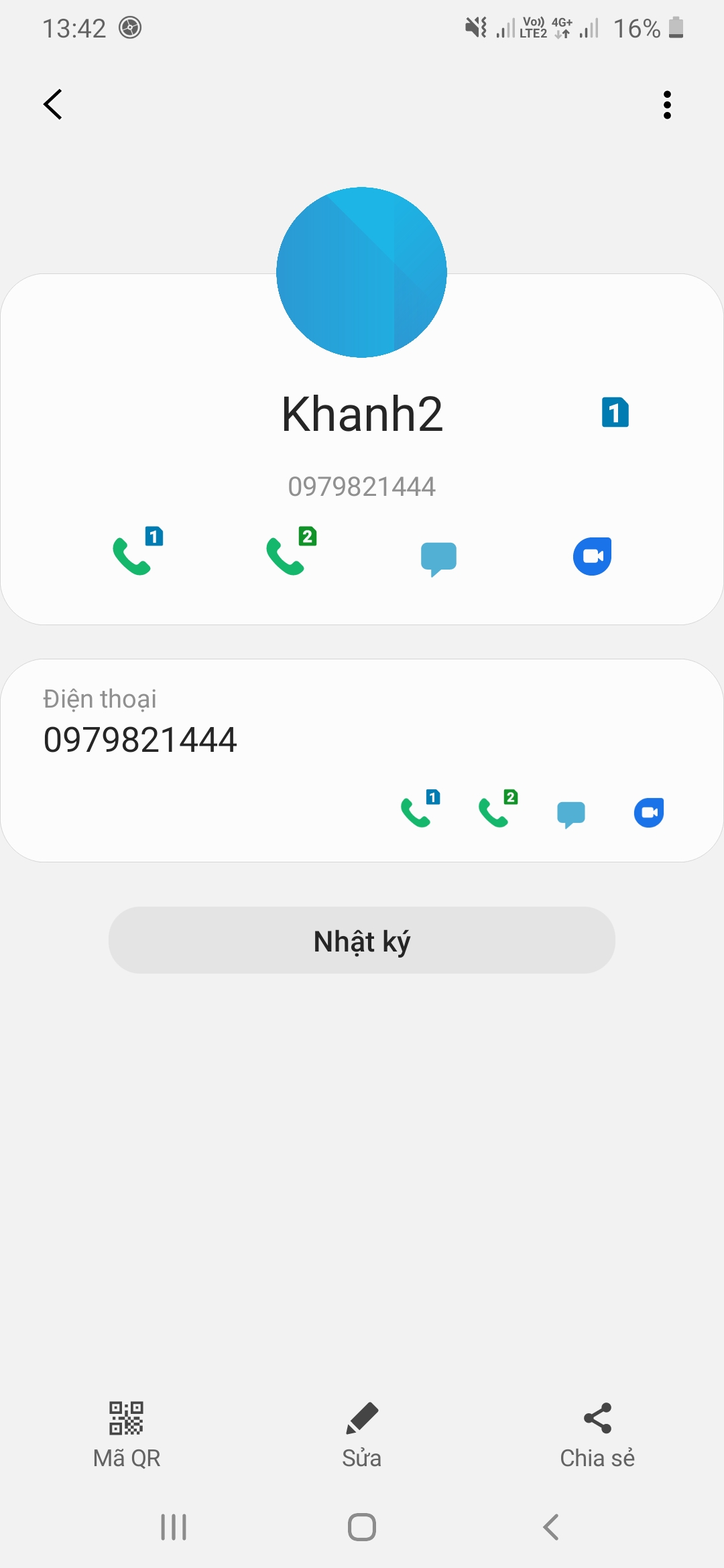Select the phone number 0979821444 field

[139, 739]
